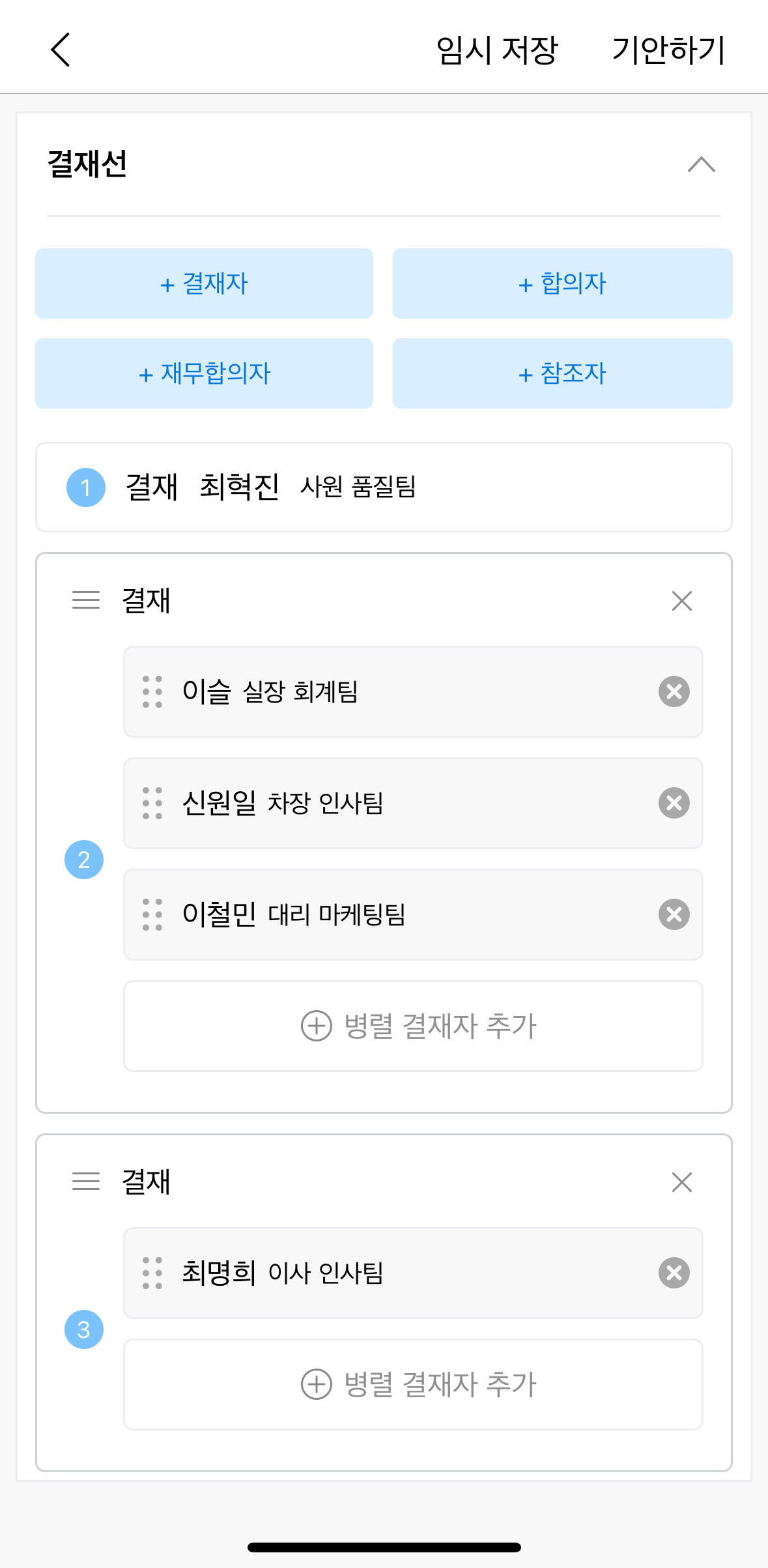Add an approver with + 결재자
Screen dimensions: 768x1568
point(204,283)
